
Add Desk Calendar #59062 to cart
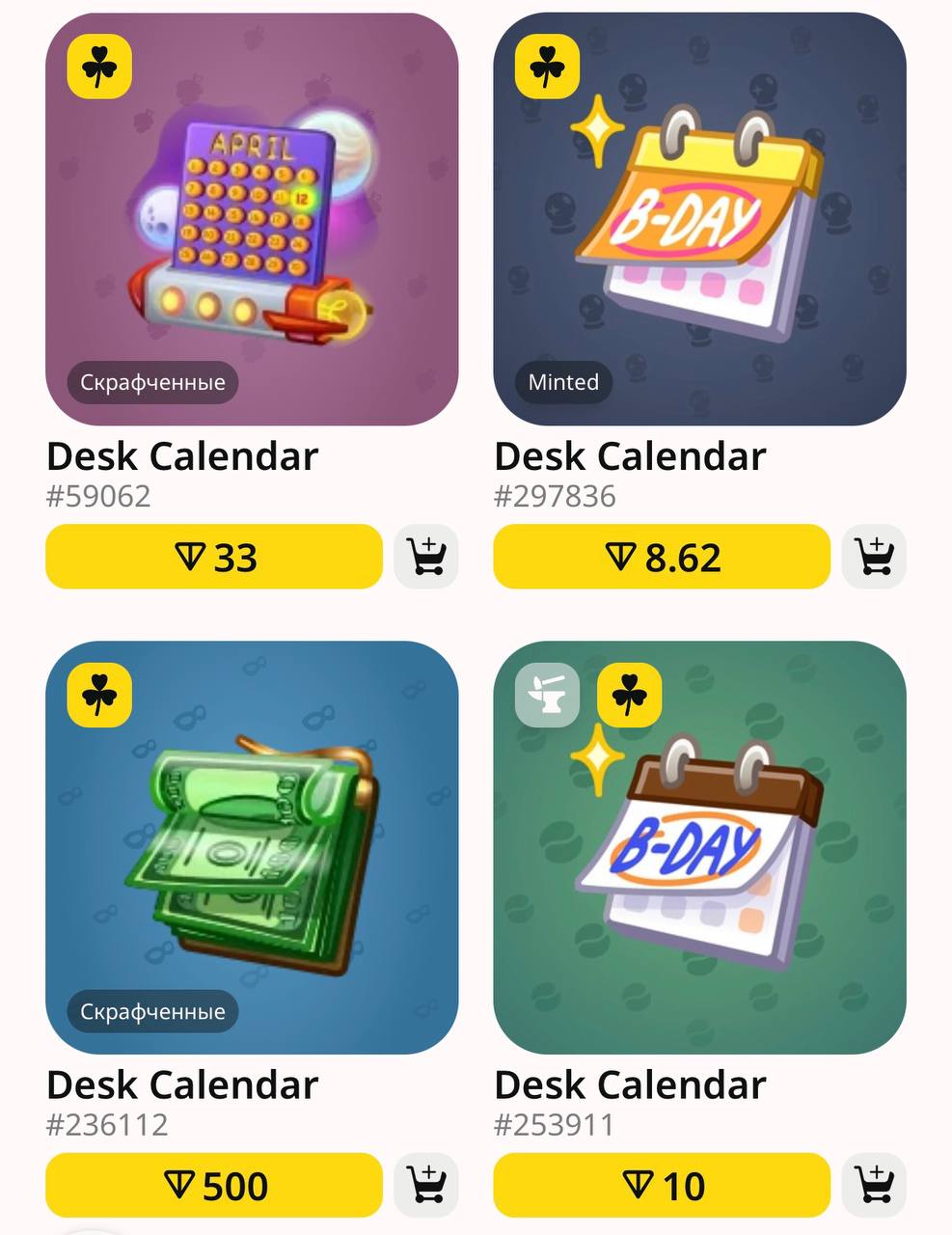[426, 557]
